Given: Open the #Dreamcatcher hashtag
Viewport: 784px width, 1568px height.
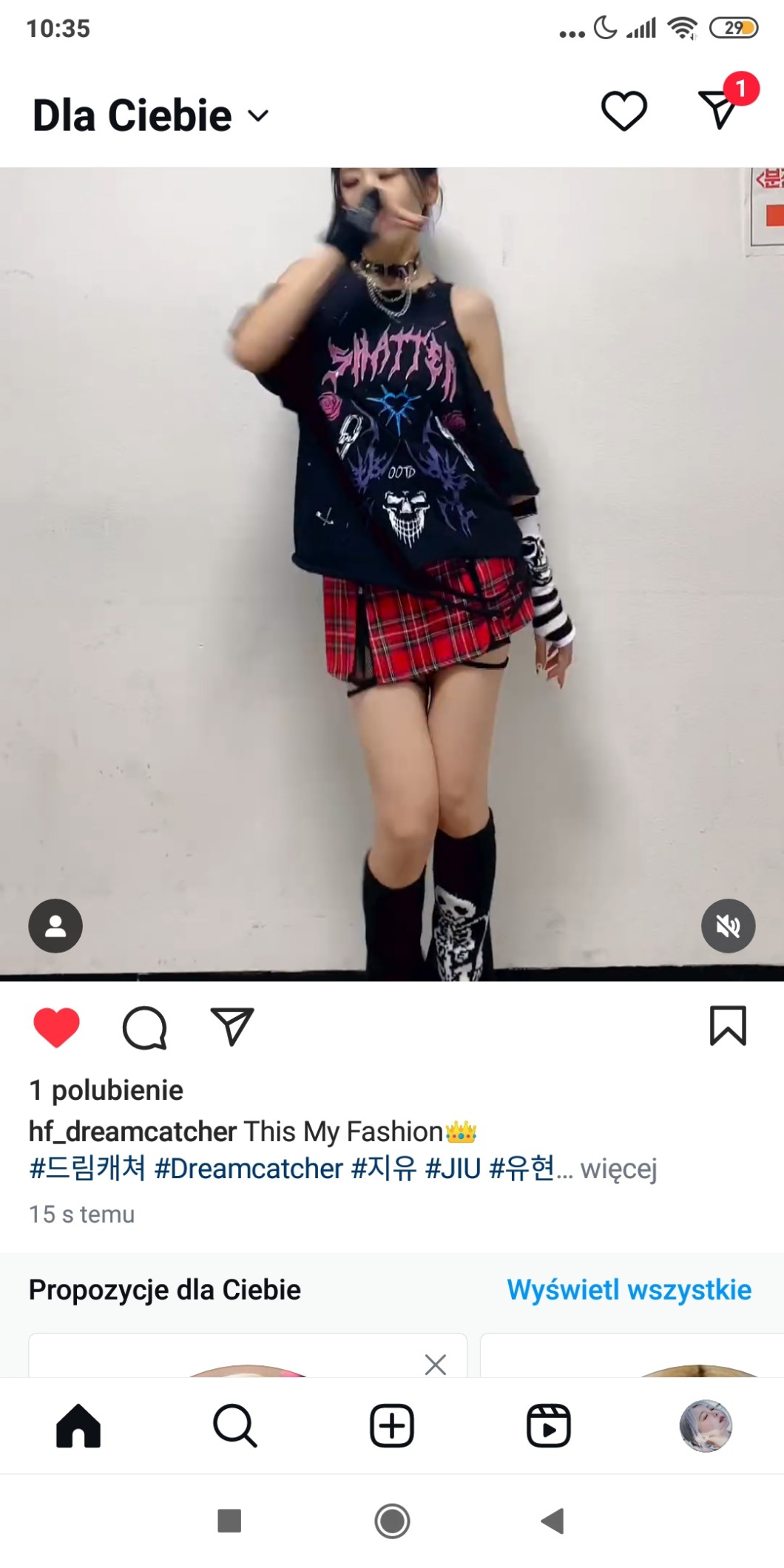Looking at the screenshot, I should point(249,1169).
